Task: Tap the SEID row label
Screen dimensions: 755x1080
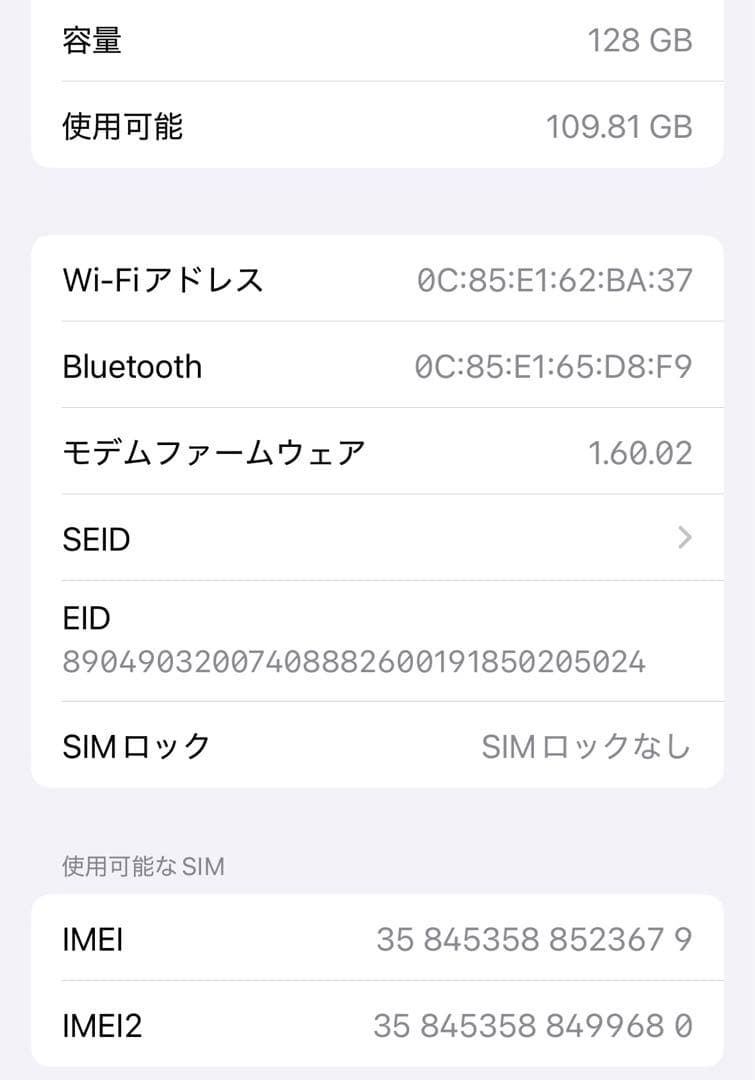Action: tap(97, 539)
